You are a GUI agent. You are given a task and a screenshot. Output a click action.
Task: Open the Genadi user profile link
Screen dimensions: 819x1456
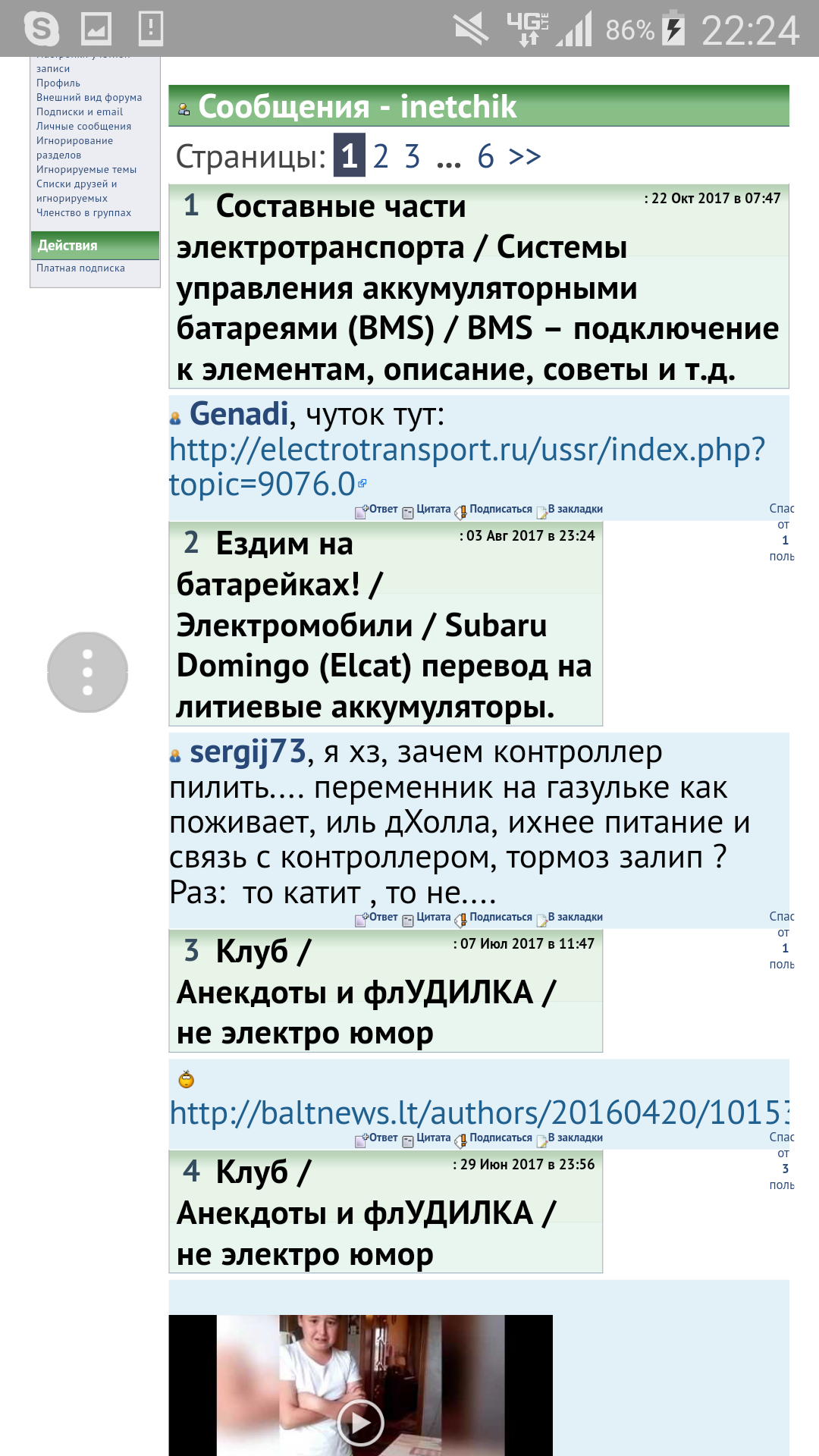point(239,414)
